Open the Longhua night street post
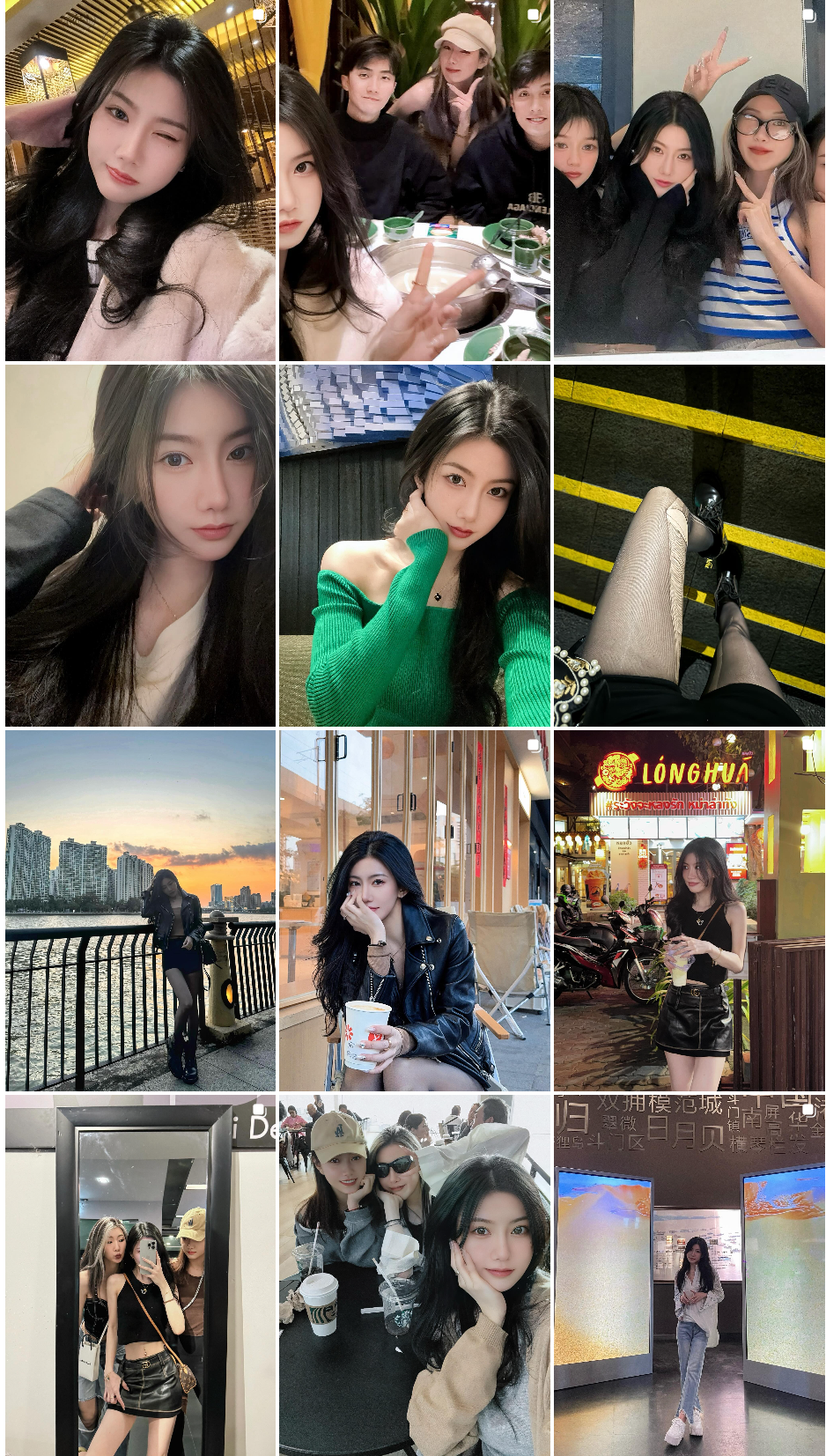 689,910
